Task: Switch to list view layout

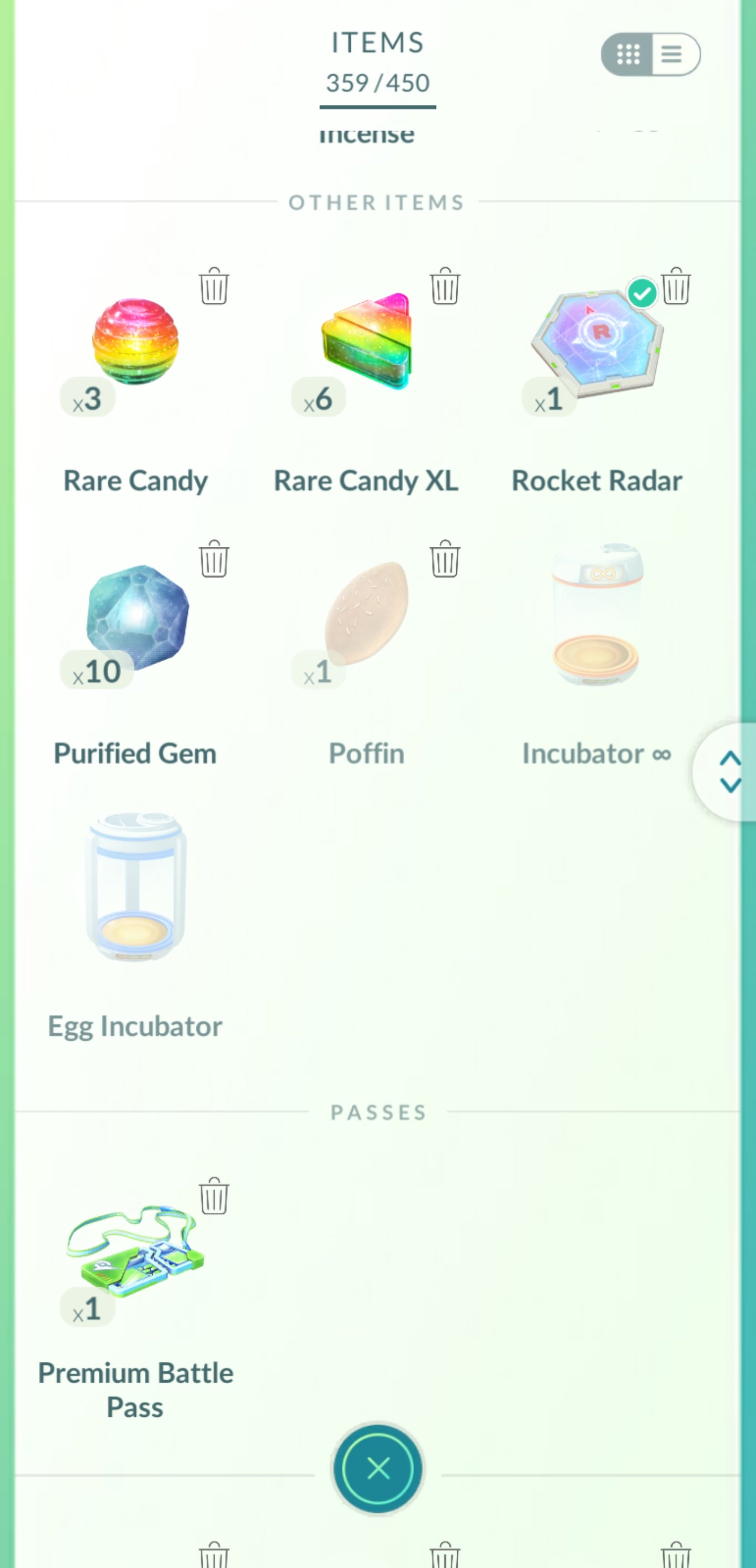Action: [673, 54]
